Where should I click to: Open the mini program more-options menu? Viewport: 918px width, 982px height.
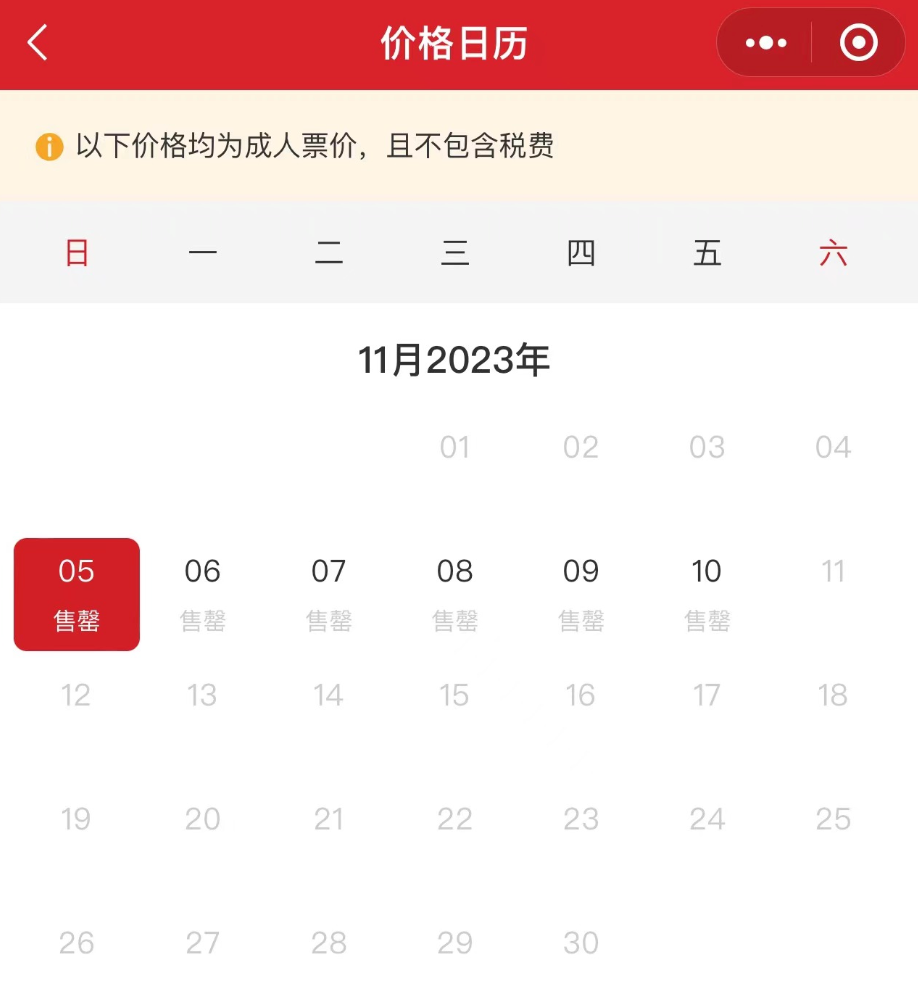pos(766,43)
